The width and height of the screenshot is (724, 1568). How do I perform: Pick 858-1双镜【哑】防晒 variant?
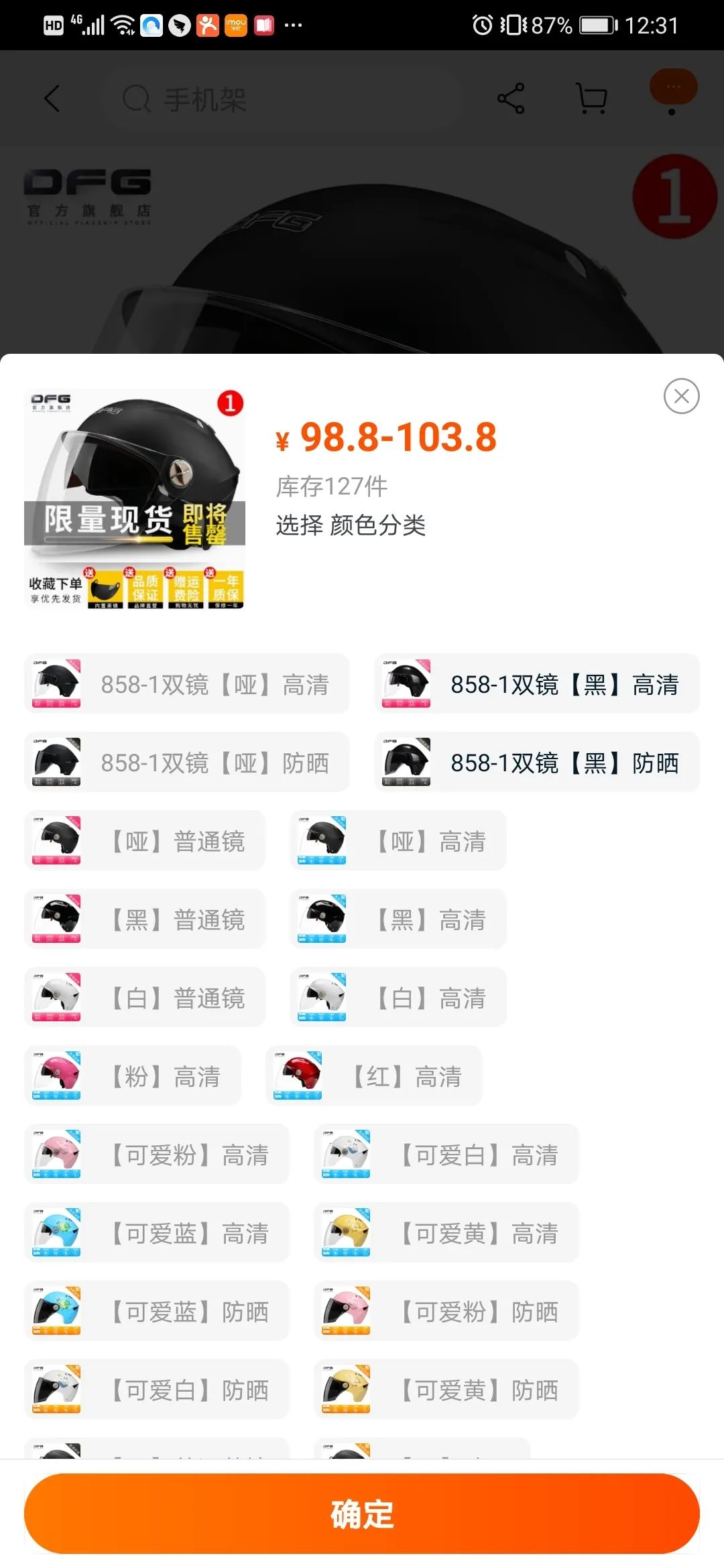(187, 763)
